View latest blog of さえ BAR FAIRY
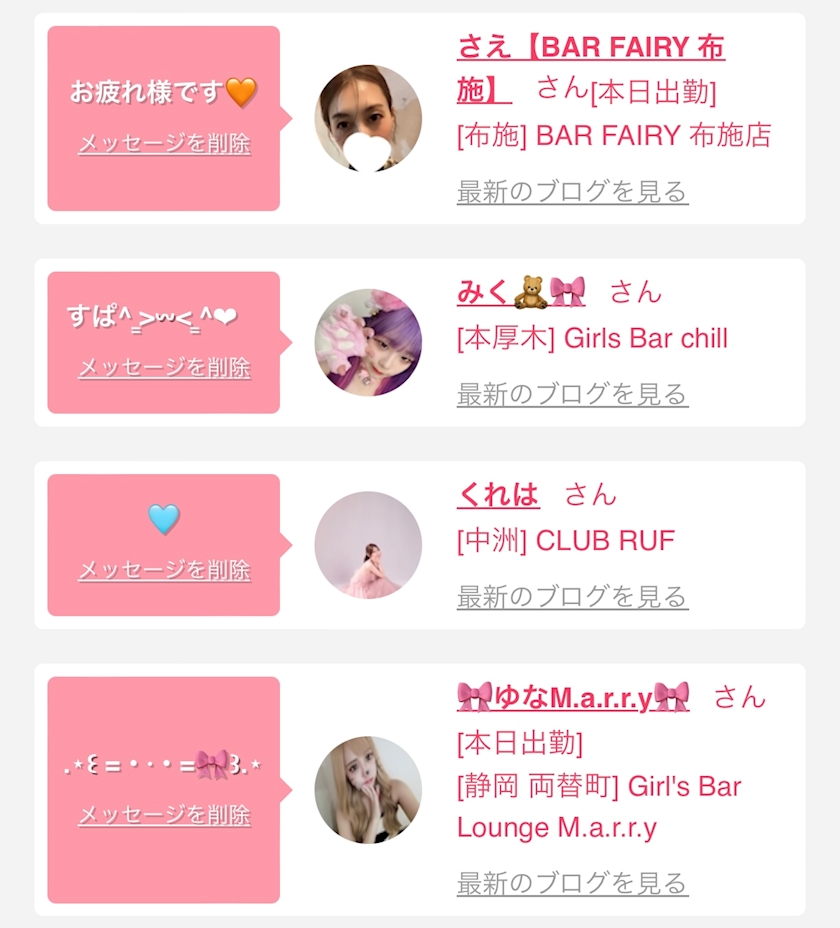The height and width of the screenshot is (928, 840). (572, 192)
